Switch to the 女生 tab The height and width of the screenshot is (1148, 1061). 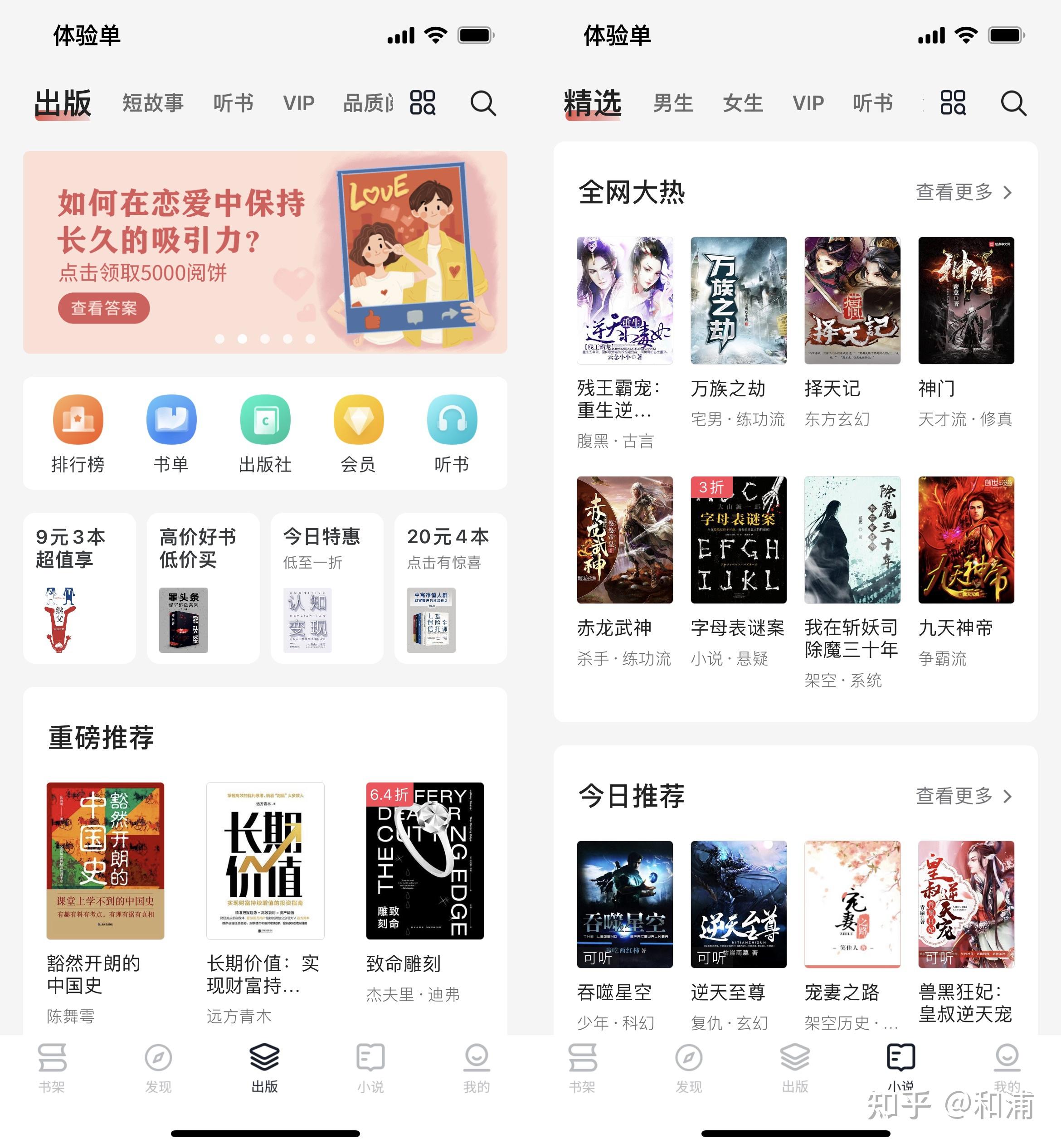(x=743, y=103)
